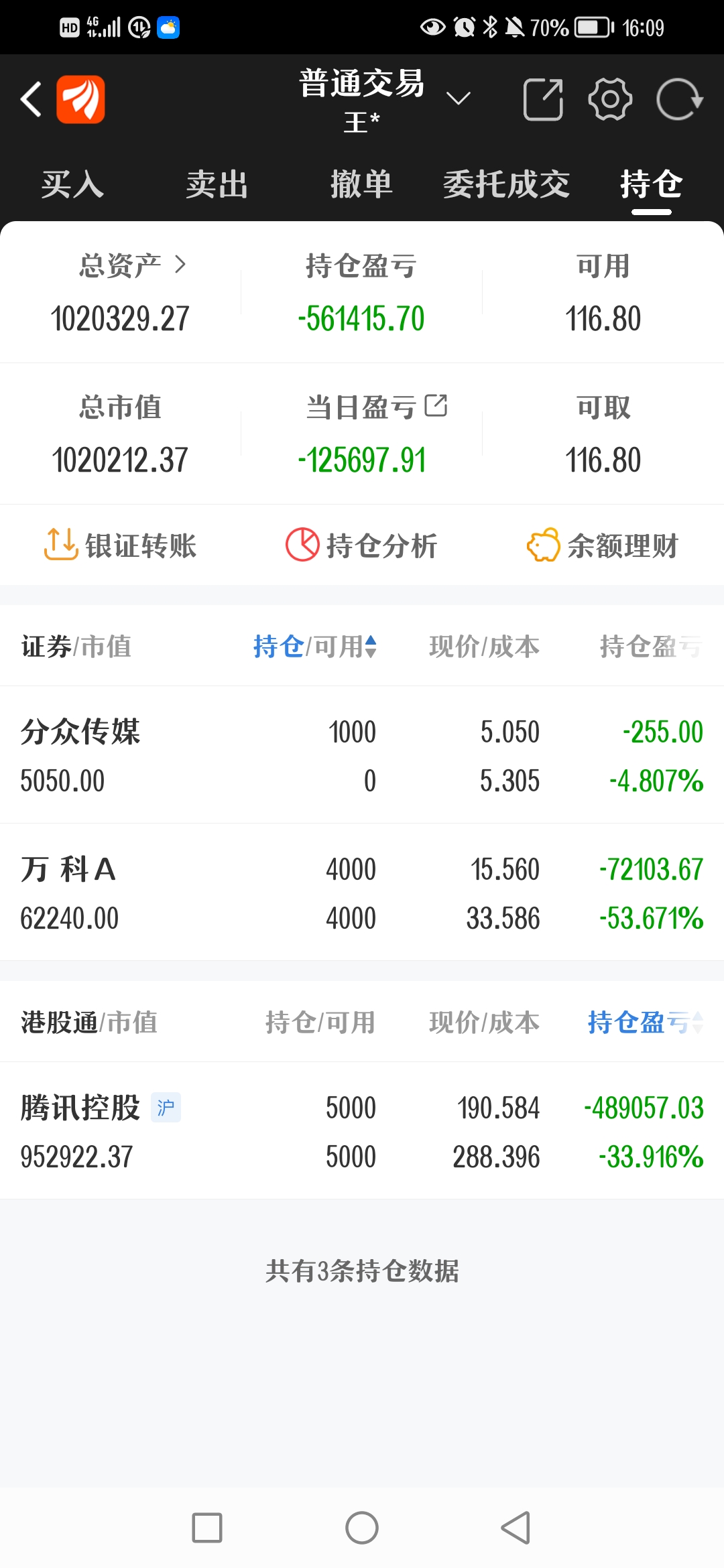This screenshot has height=1568, width=724.
Task: Switch to the 买入 tab
Action: click(72, 184)
